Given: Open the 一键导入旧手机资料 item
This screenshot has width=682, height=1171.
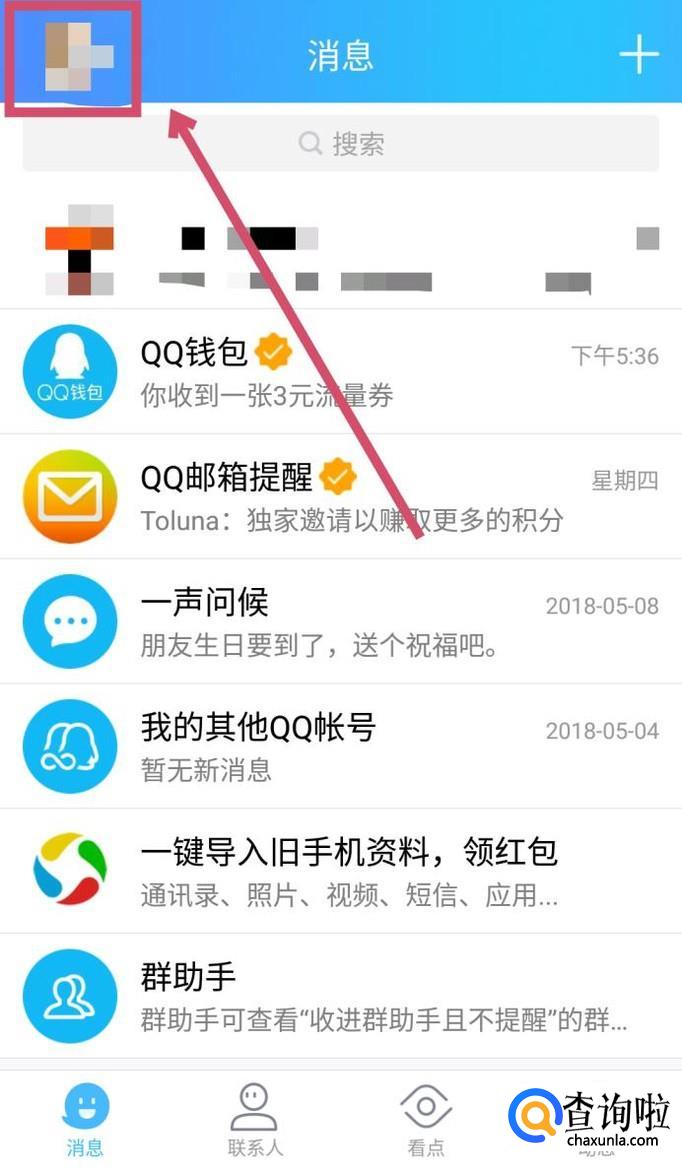Looking at the screenshot, I should (x=341, y=870).
